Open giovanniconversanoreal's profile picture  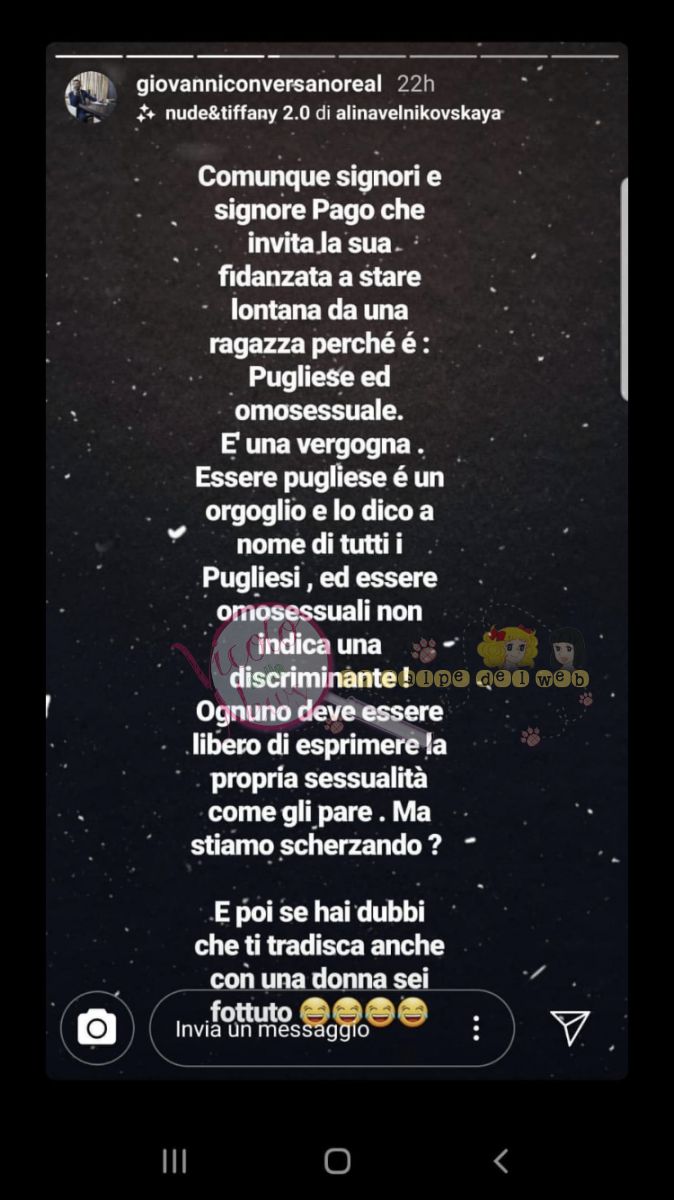pos(90,97)
